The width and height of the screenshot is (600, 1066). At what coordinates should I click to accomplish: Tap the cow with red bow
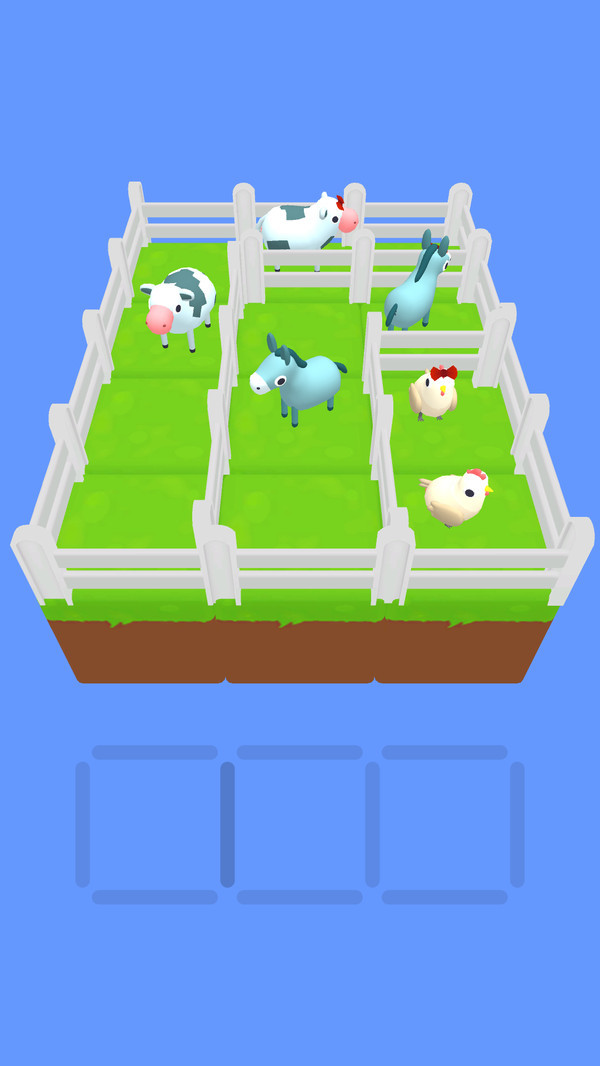tap(305, 224)
